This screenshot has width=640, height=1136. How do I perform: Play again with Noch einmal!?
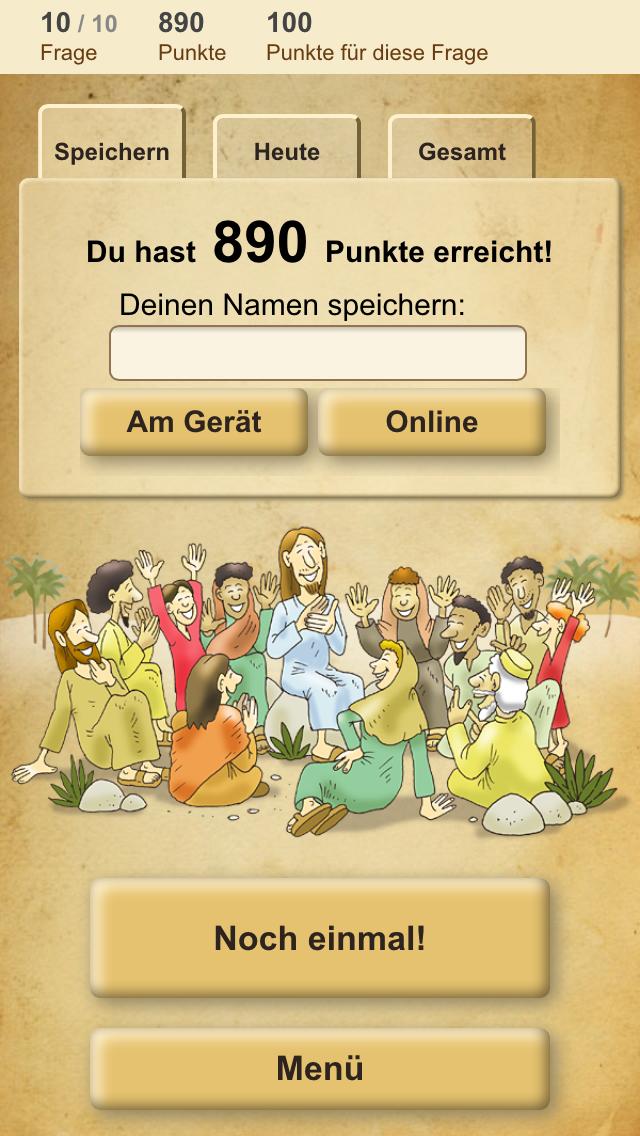click(320, 938)
